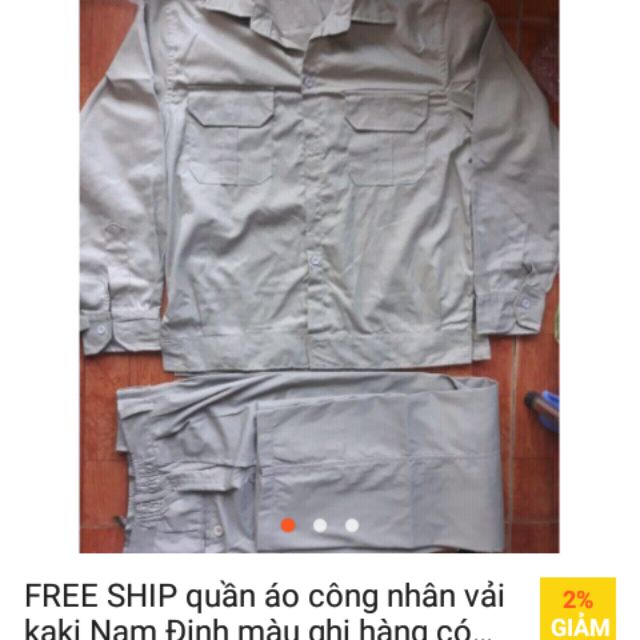Viewport: 640px width, 640px height.
Task: Select the second image indicator dot
Action: tap(320, 525)
